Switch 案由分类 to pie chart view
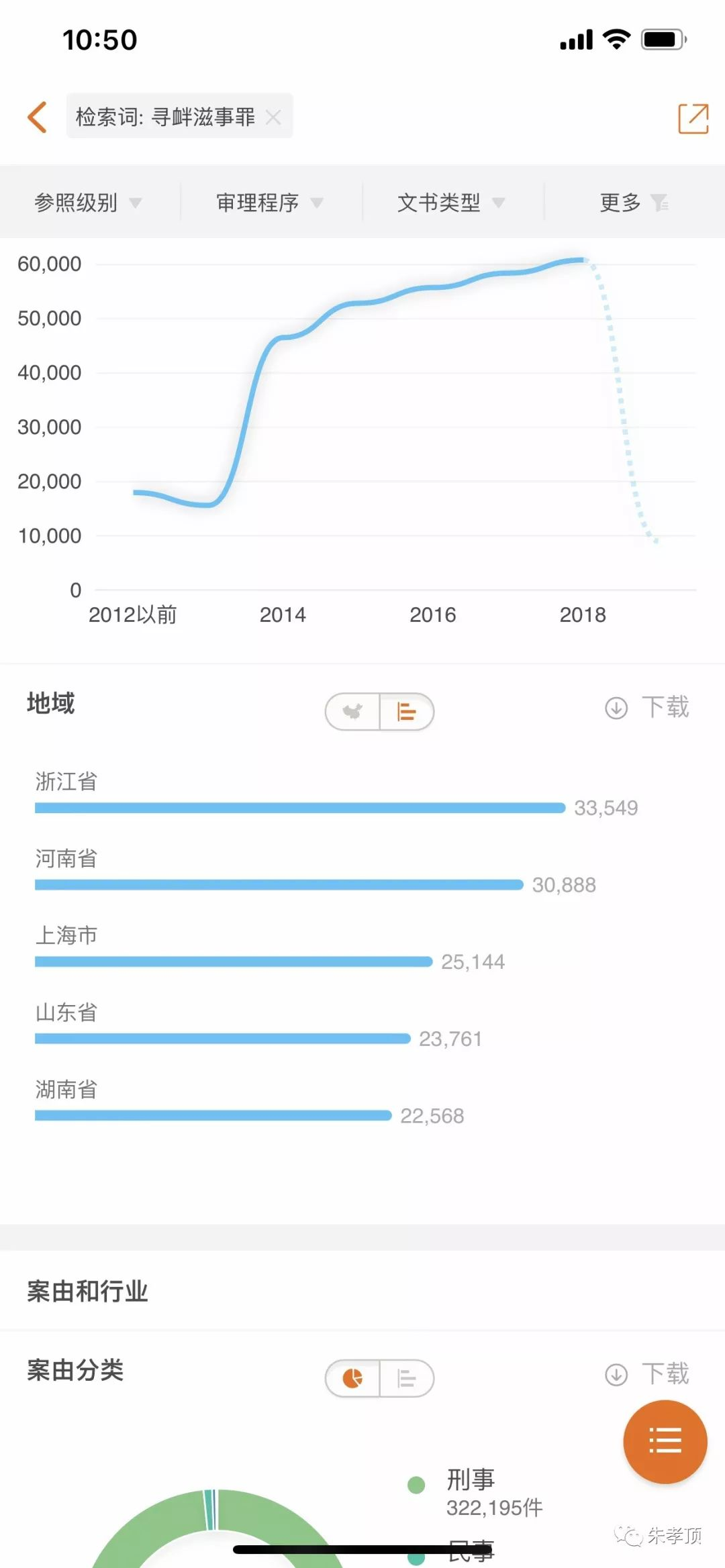725x1568 pixels. click(x=353, y=1378)
